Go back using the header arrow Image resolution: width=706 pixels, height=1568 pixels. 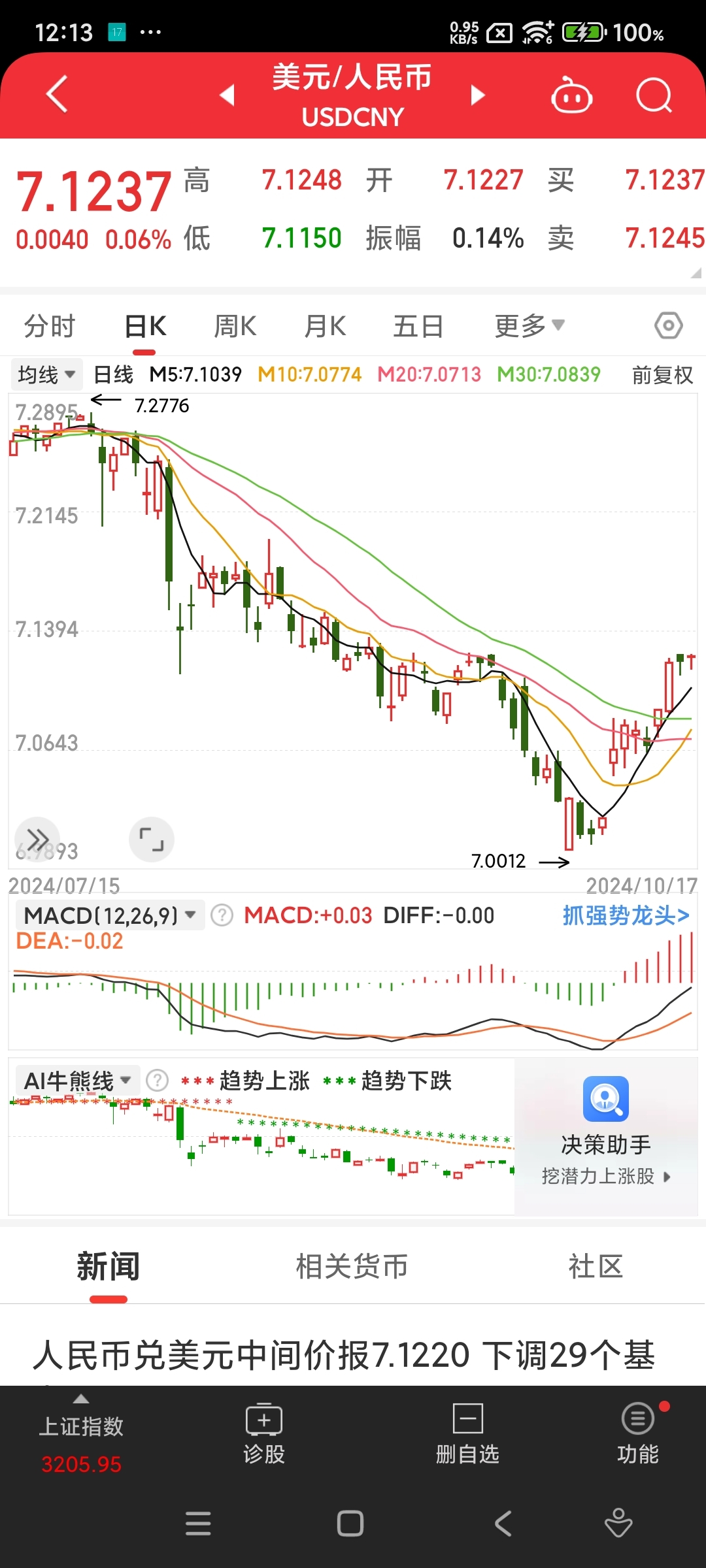pos(58,95)
